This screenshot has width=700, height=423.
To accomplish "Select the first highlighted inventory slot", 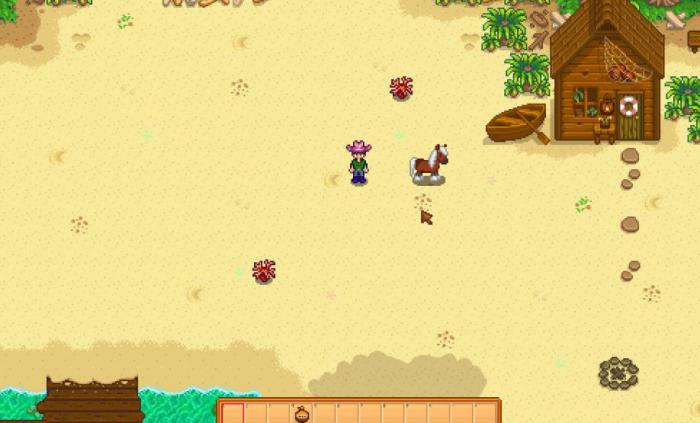I will 232,413.
